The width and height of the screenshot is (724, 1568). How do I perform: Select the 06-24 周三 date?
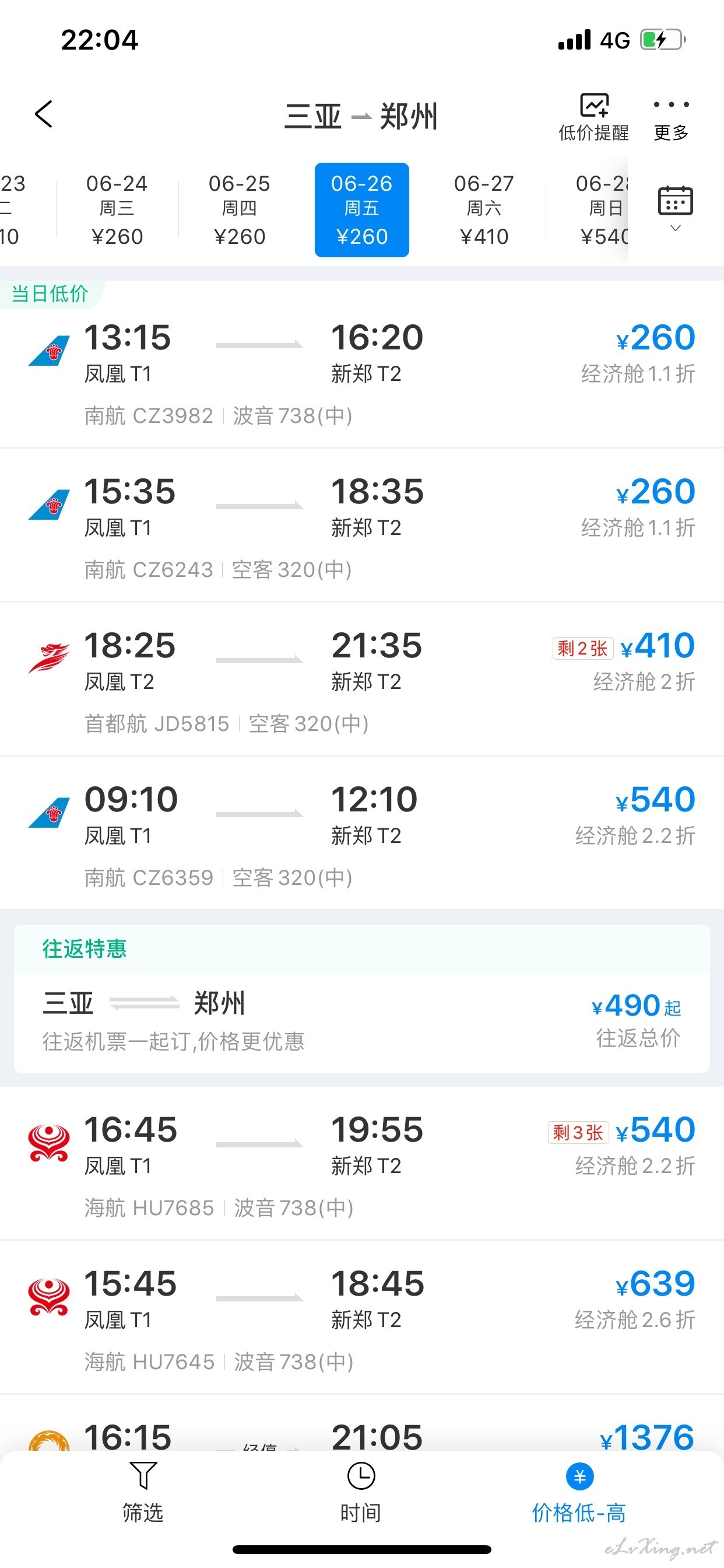coord(117,210)
